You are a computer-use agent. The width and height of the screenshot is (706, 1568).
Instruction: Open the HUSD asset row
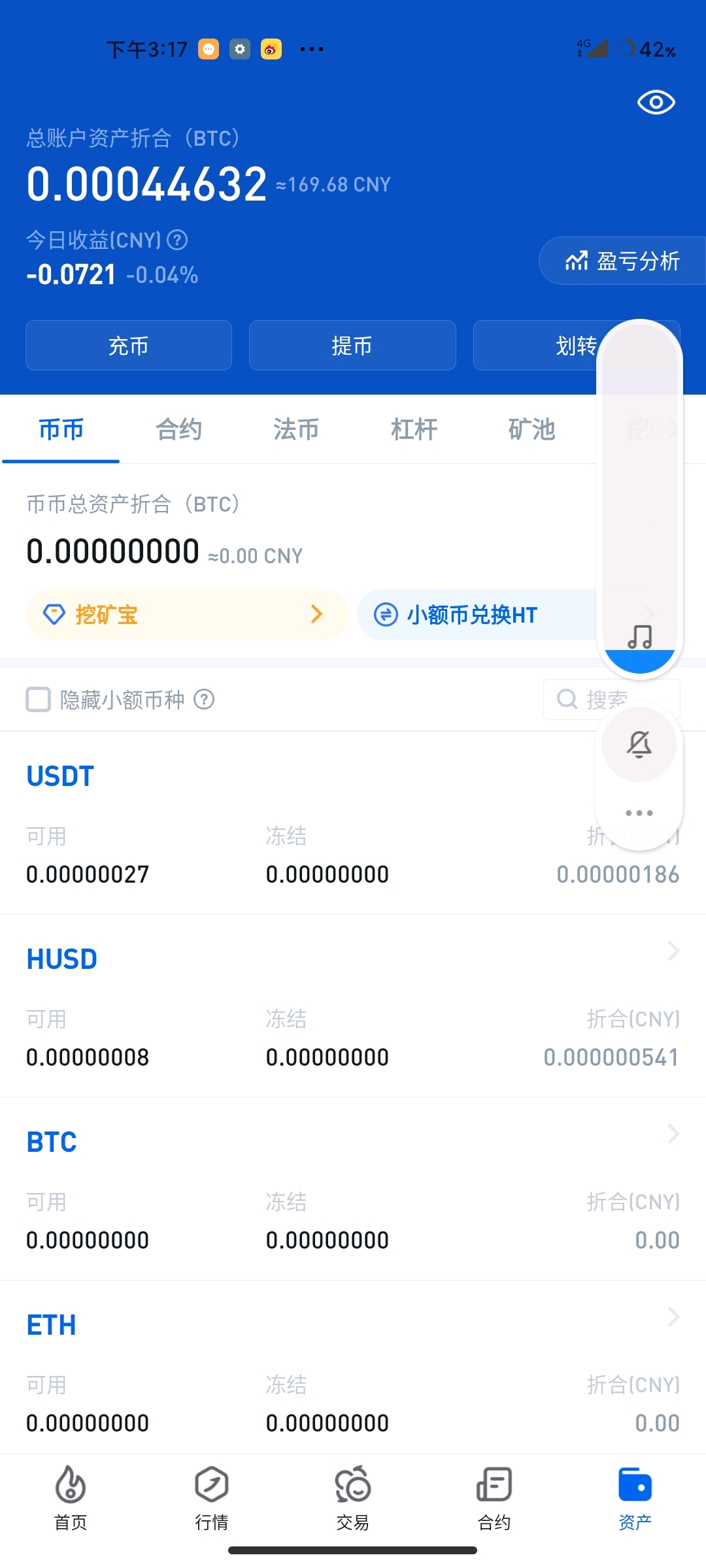353,1006
